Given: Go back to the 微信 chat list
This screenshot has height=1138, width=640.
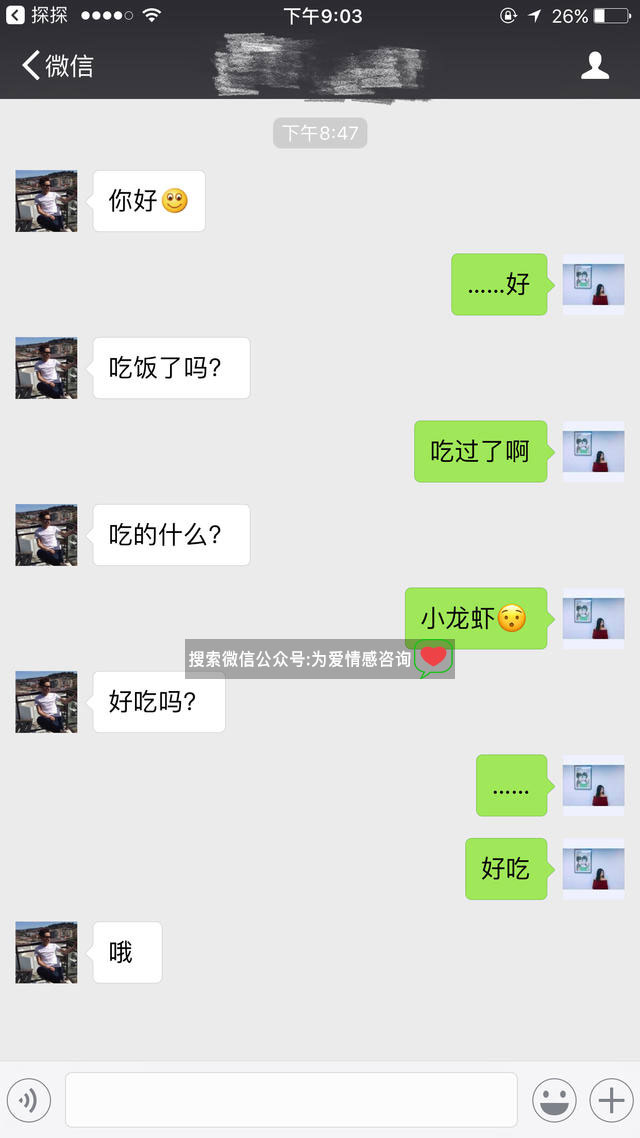Looking at the screenshot, I should 58,66.
